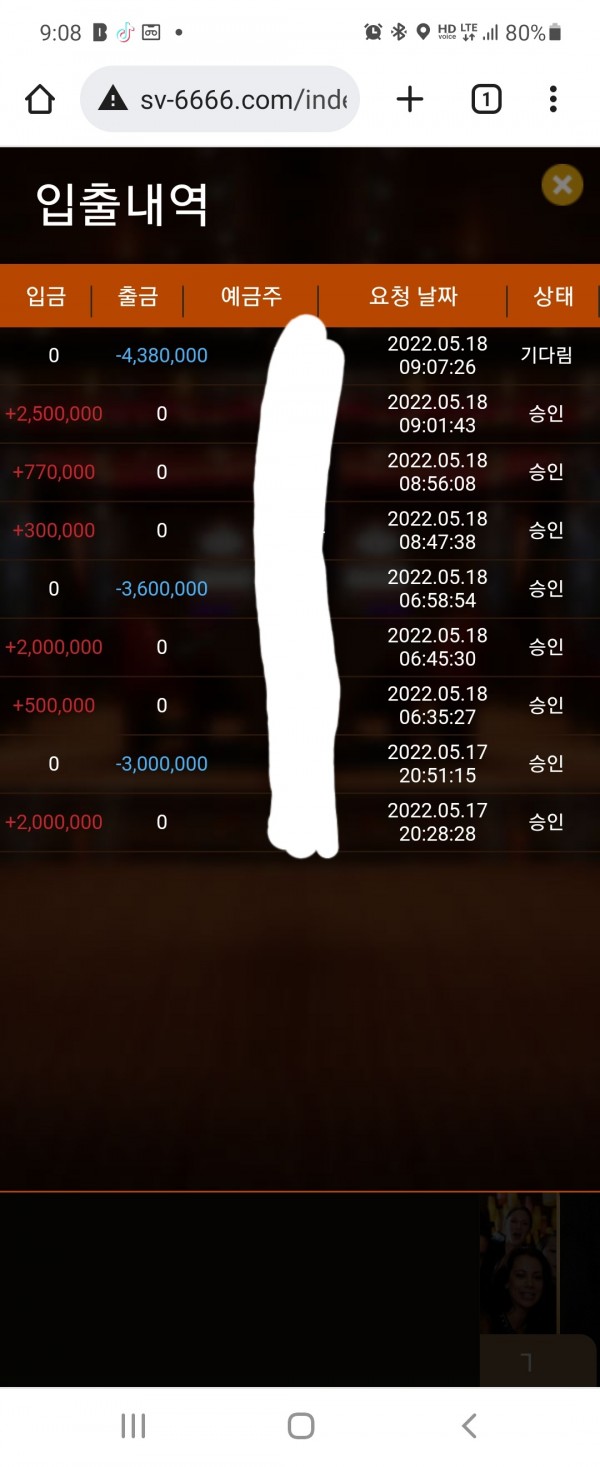Go back with the system back button
Screen dimensions: 600x1467
[468, 1425]
